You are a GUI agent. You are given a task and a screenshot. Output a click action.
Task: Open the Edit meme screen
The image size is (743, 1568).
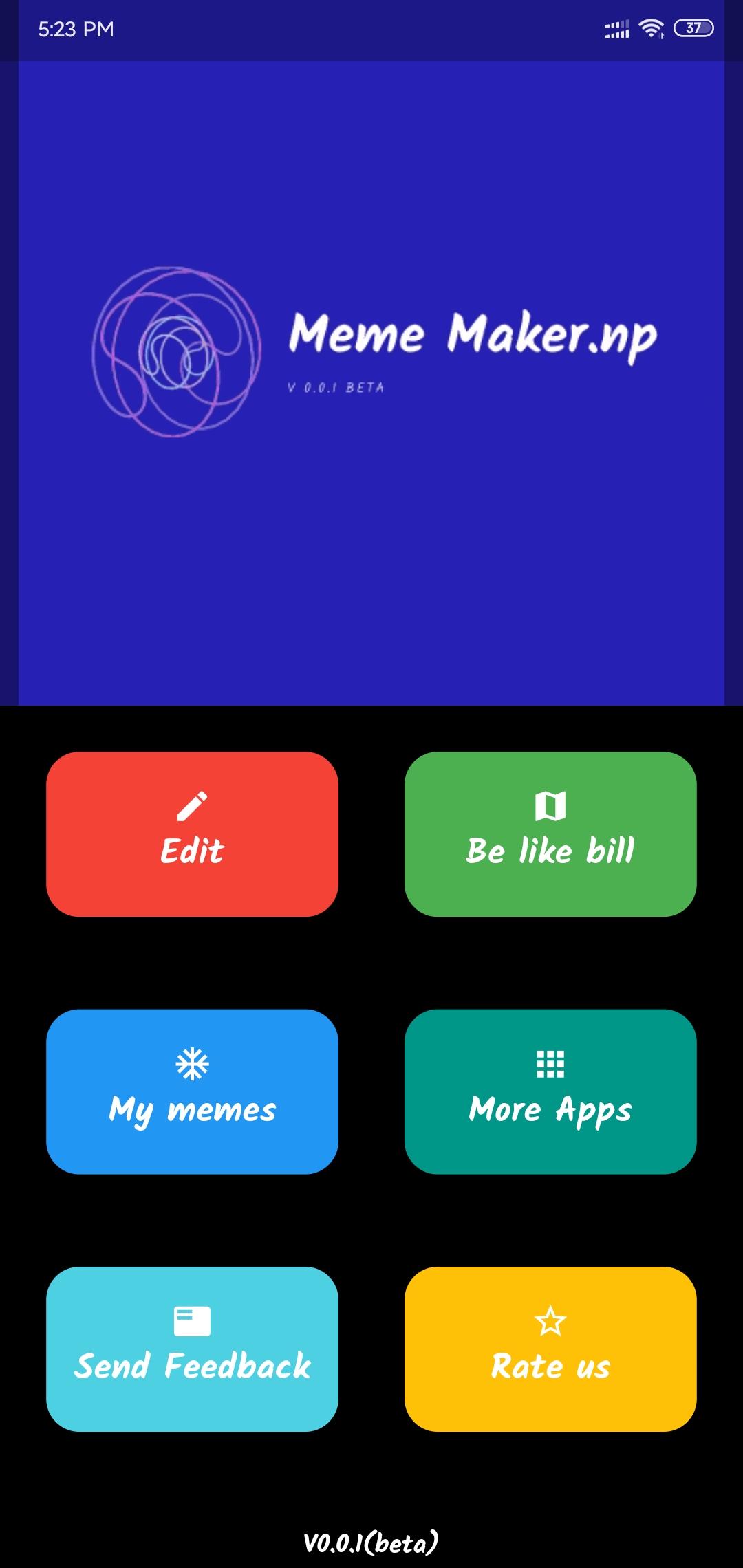tap(193, 836)
